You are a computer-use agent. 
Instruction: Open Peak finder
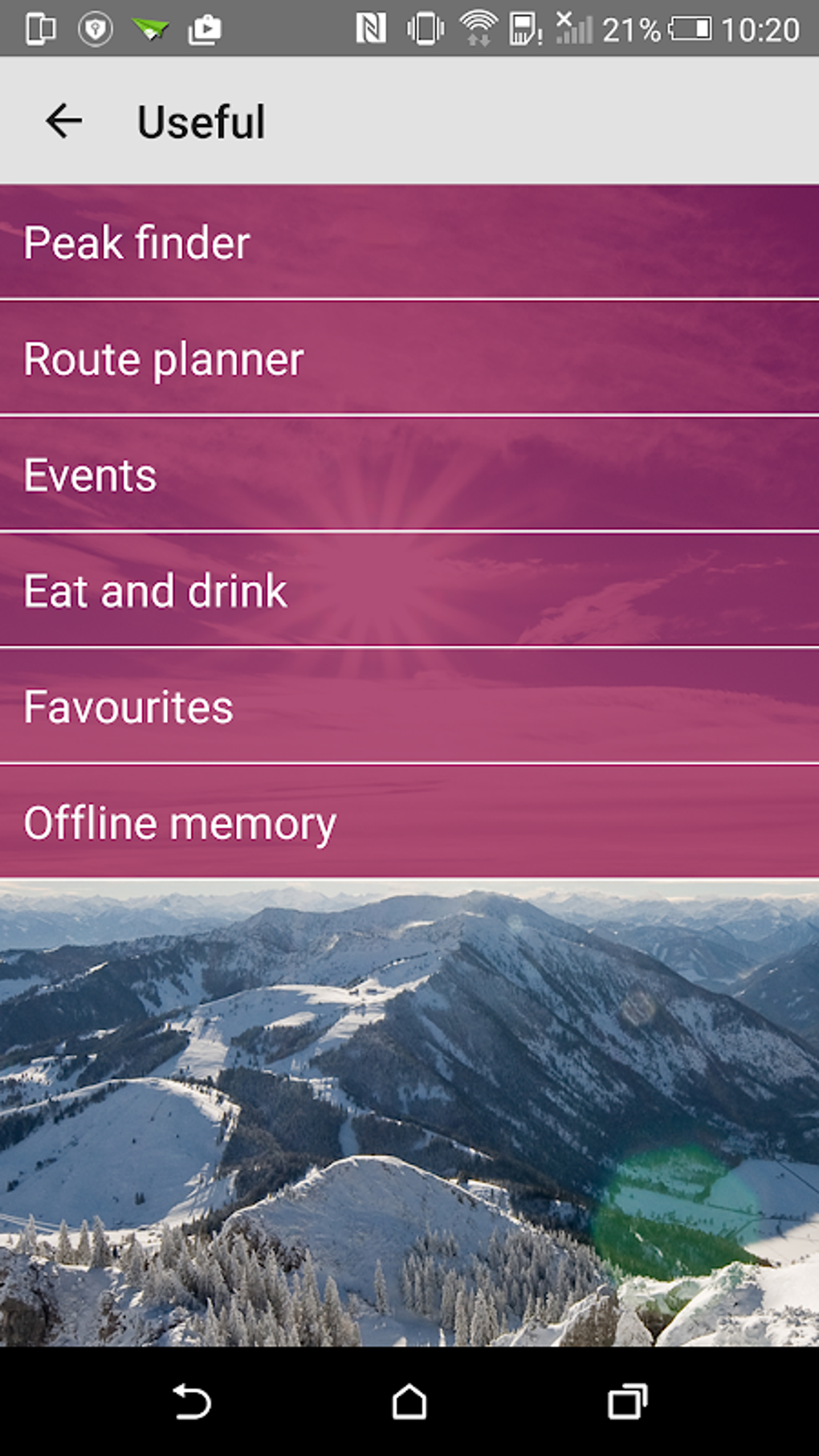point(409,242)
